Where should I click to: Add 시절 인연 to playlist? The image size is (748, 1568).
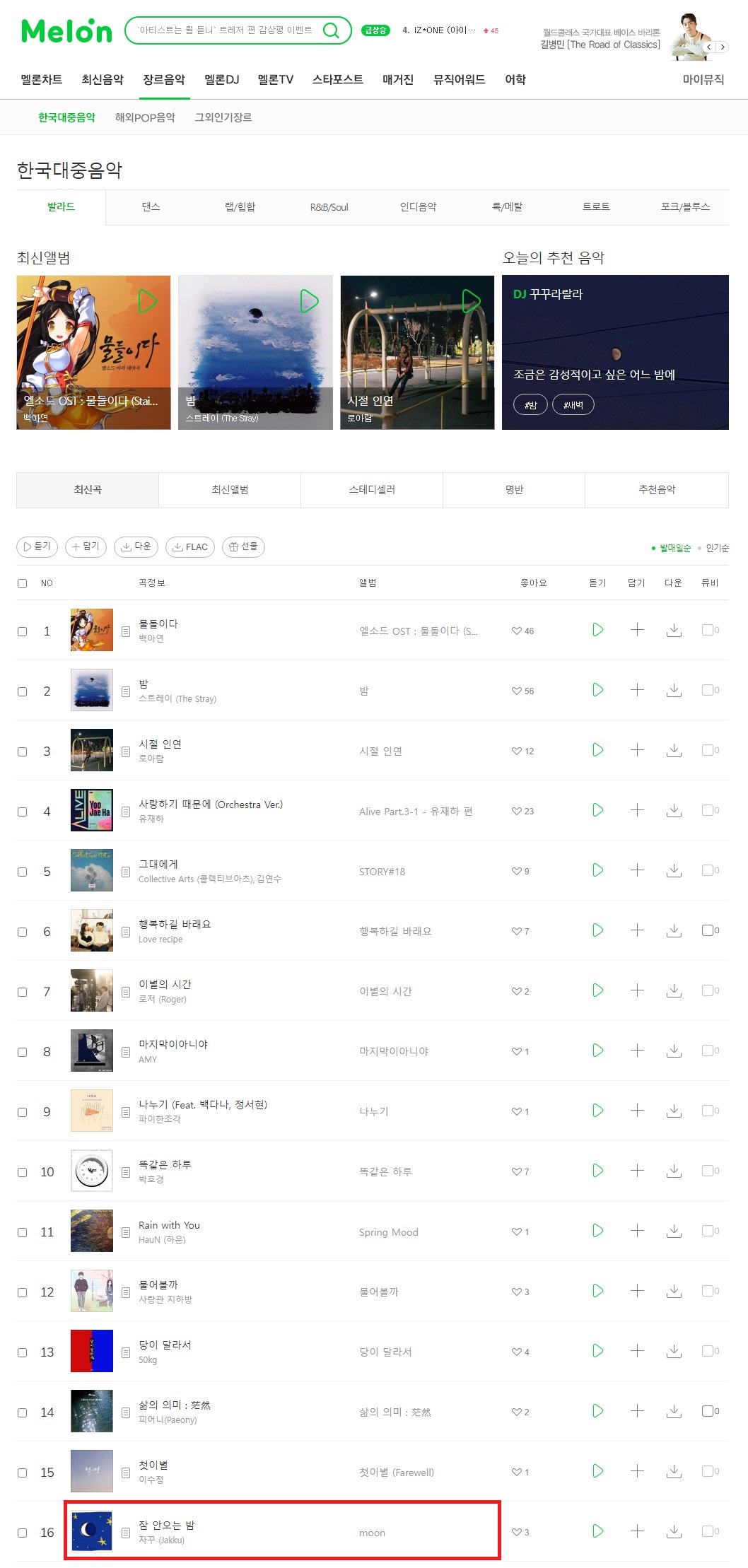637,750
